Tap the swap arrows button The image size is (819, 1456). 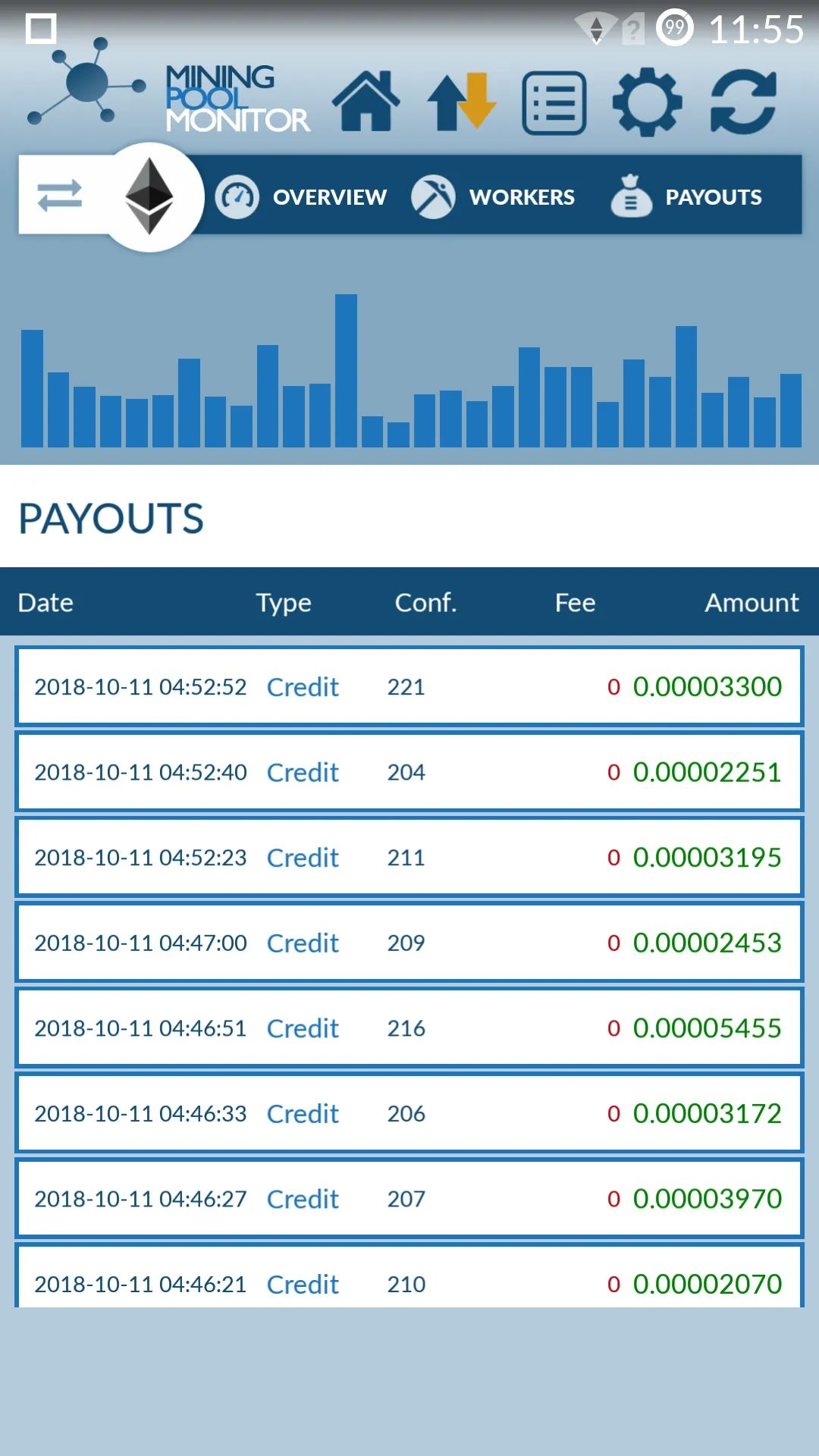coord(60,196)
